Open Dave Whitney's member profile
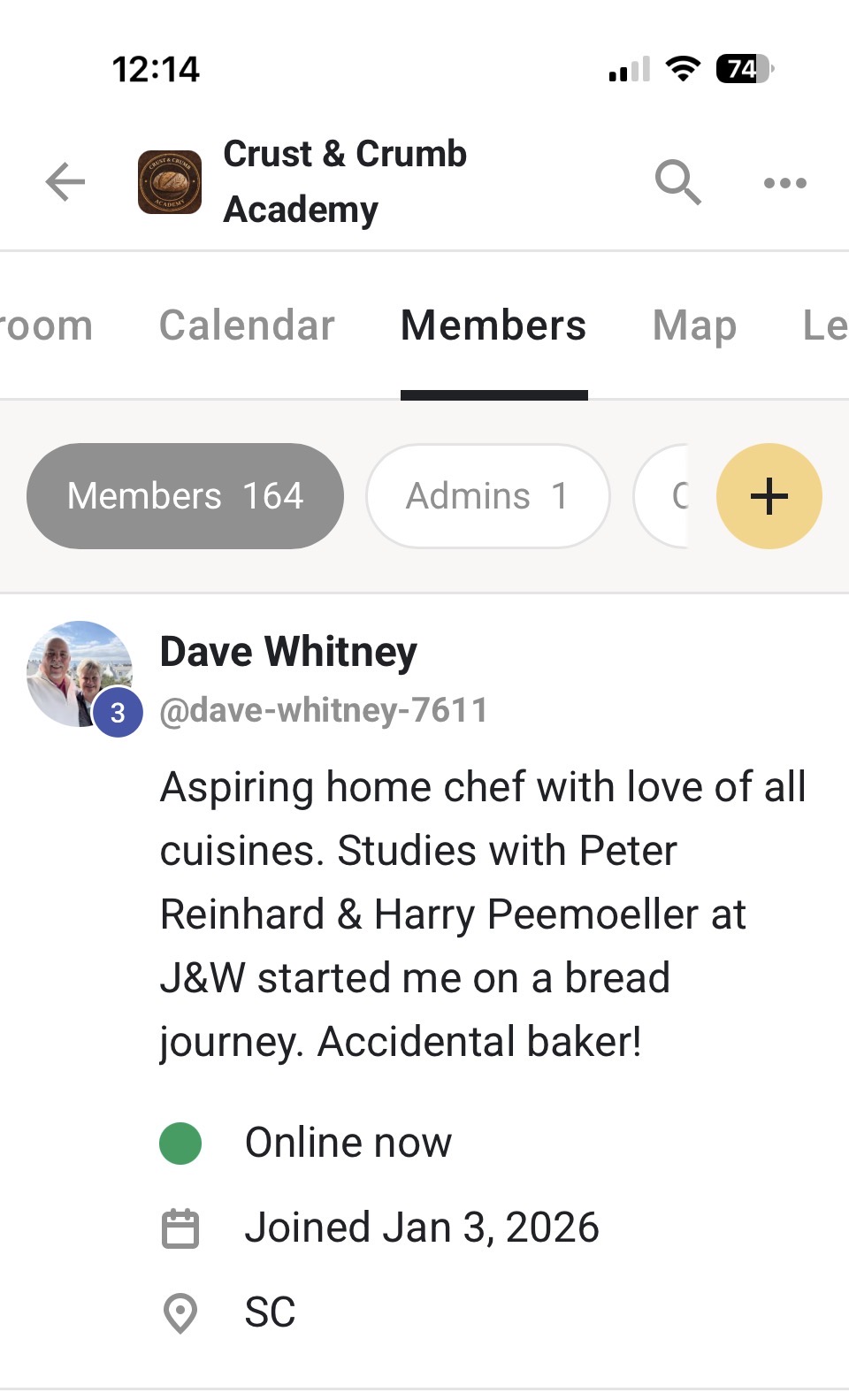Image resolution: width=849 pixels, height=1400 pixels. click(x=288, y=653)
